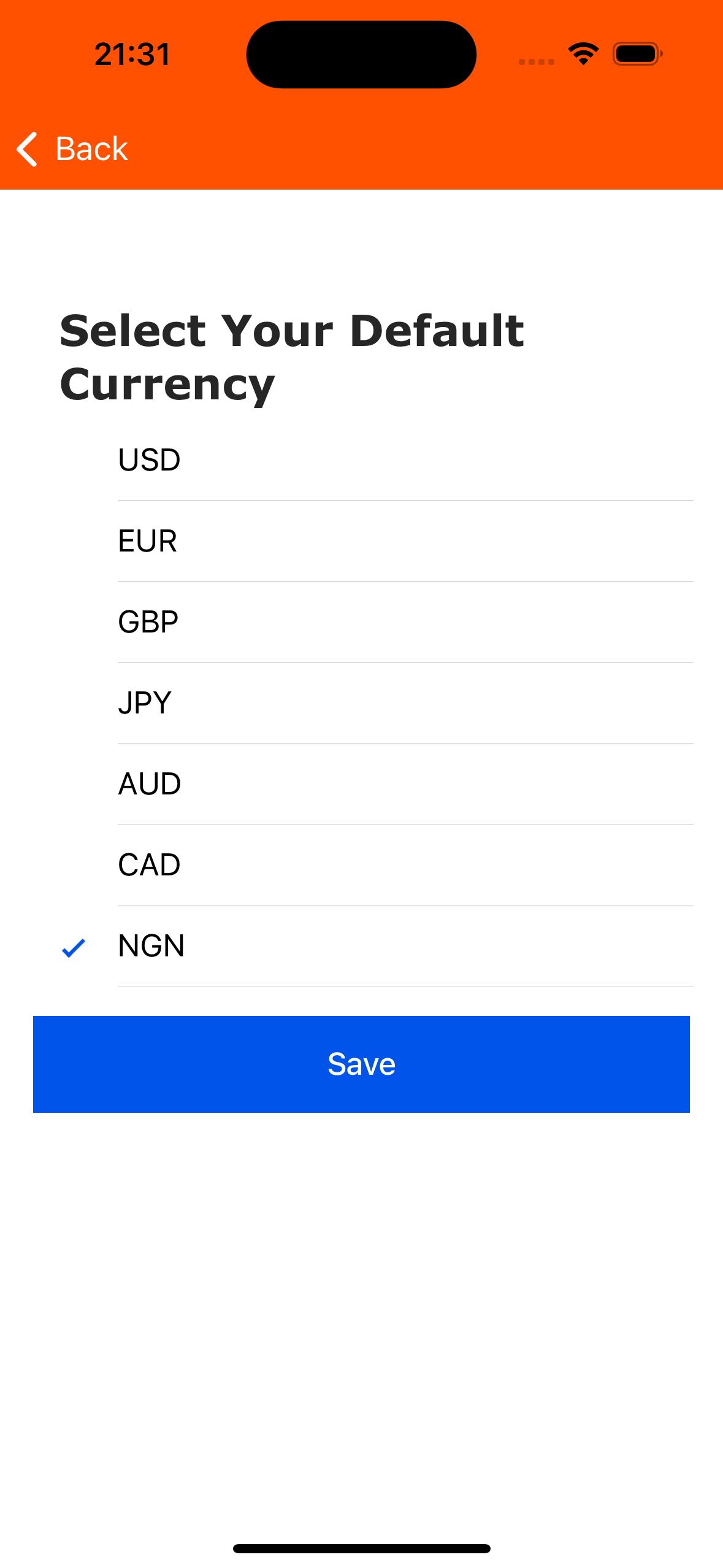Choose AUD as default currency
This screenshot has width=723, height=1568.
point(361,784)
